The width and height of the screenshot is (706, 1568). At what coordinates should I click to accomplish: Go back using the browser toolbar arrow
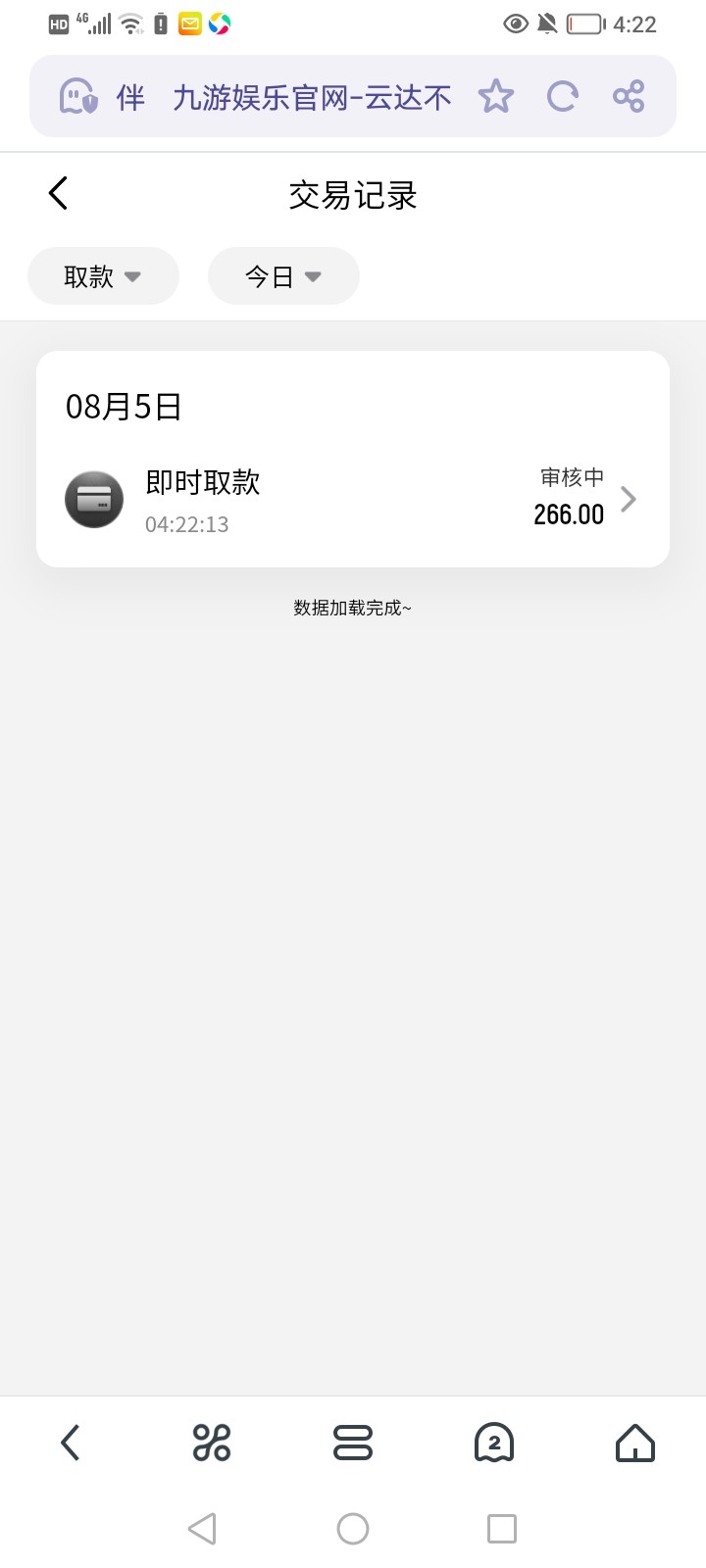coord(70,1443)
